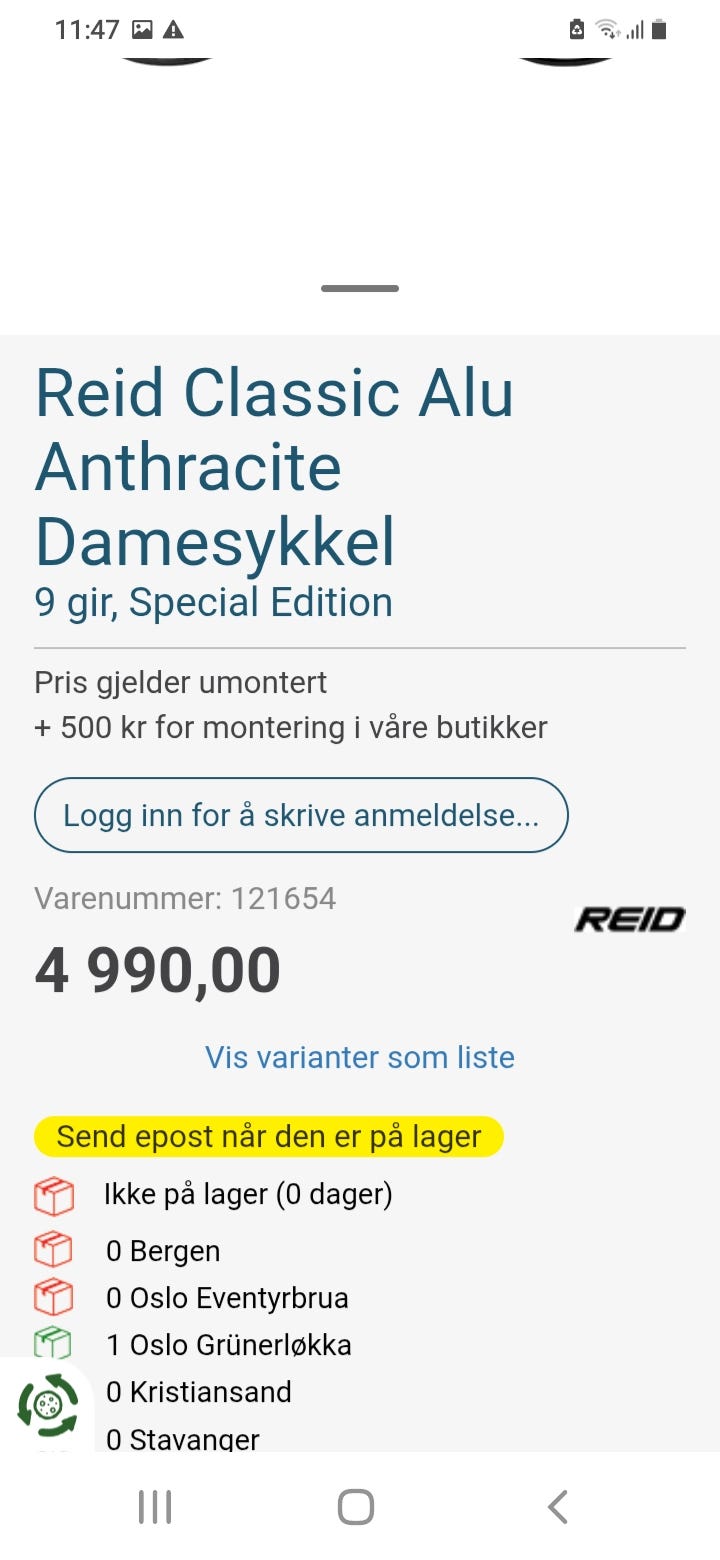Tap the gallery icon in the status bar
Image resolution: width=720 pixels, height=1560 pixels.
pos(140,29)
